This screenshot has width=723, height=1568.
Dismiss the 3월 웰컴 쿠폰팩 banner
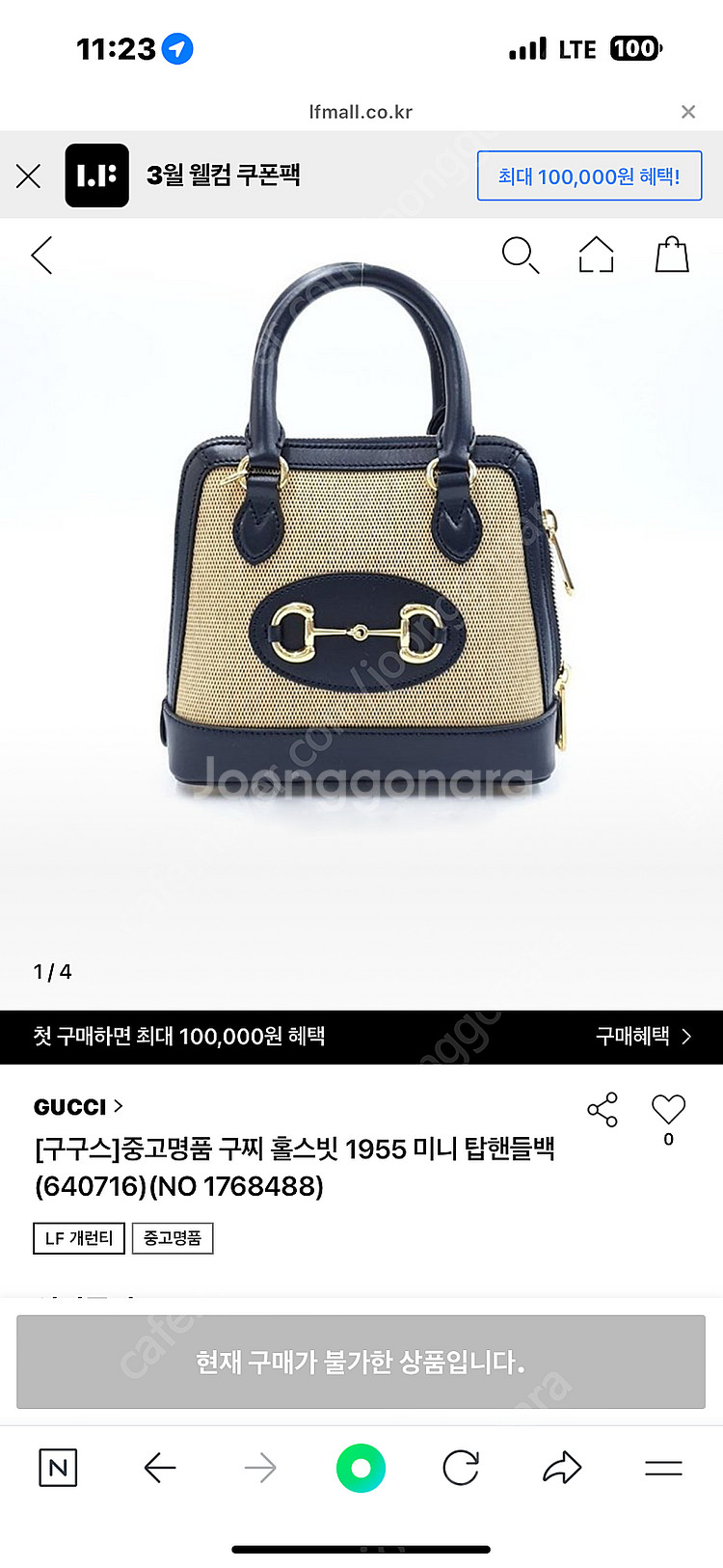point(29,176)
